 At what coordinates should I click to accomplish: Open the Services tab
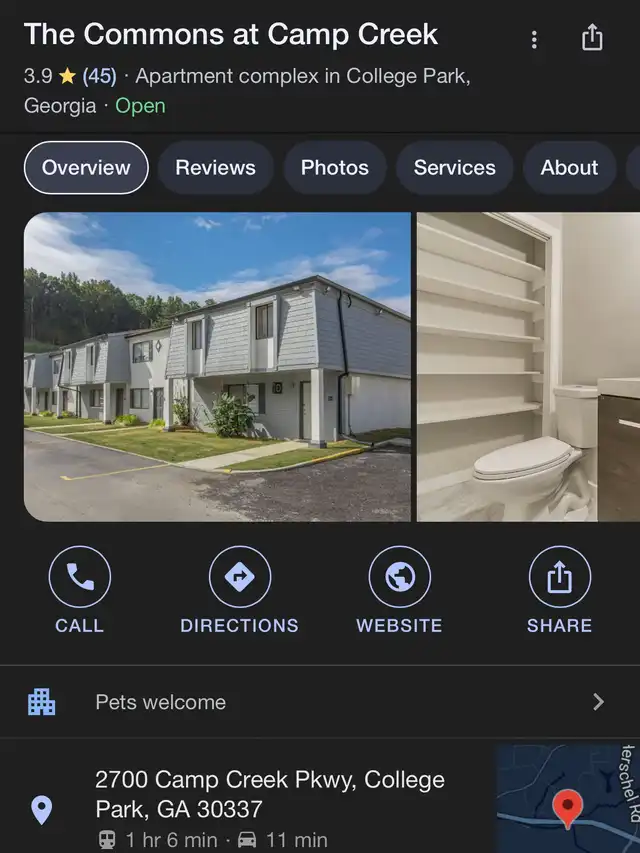pyautogui.click(x=454, y=168)
